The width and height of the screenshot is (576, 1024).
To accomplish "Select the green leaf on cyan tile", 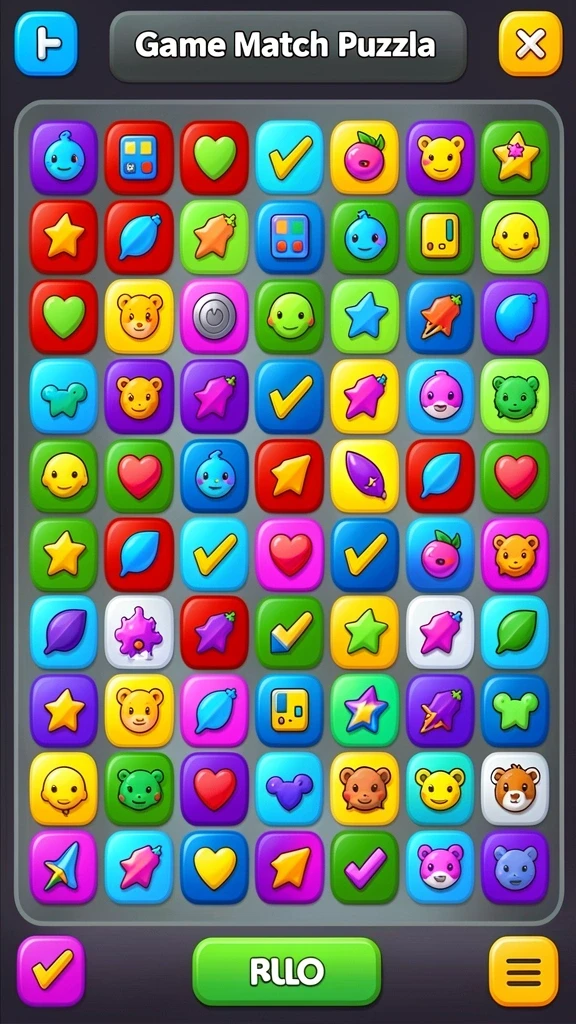I will pos(515,632).
